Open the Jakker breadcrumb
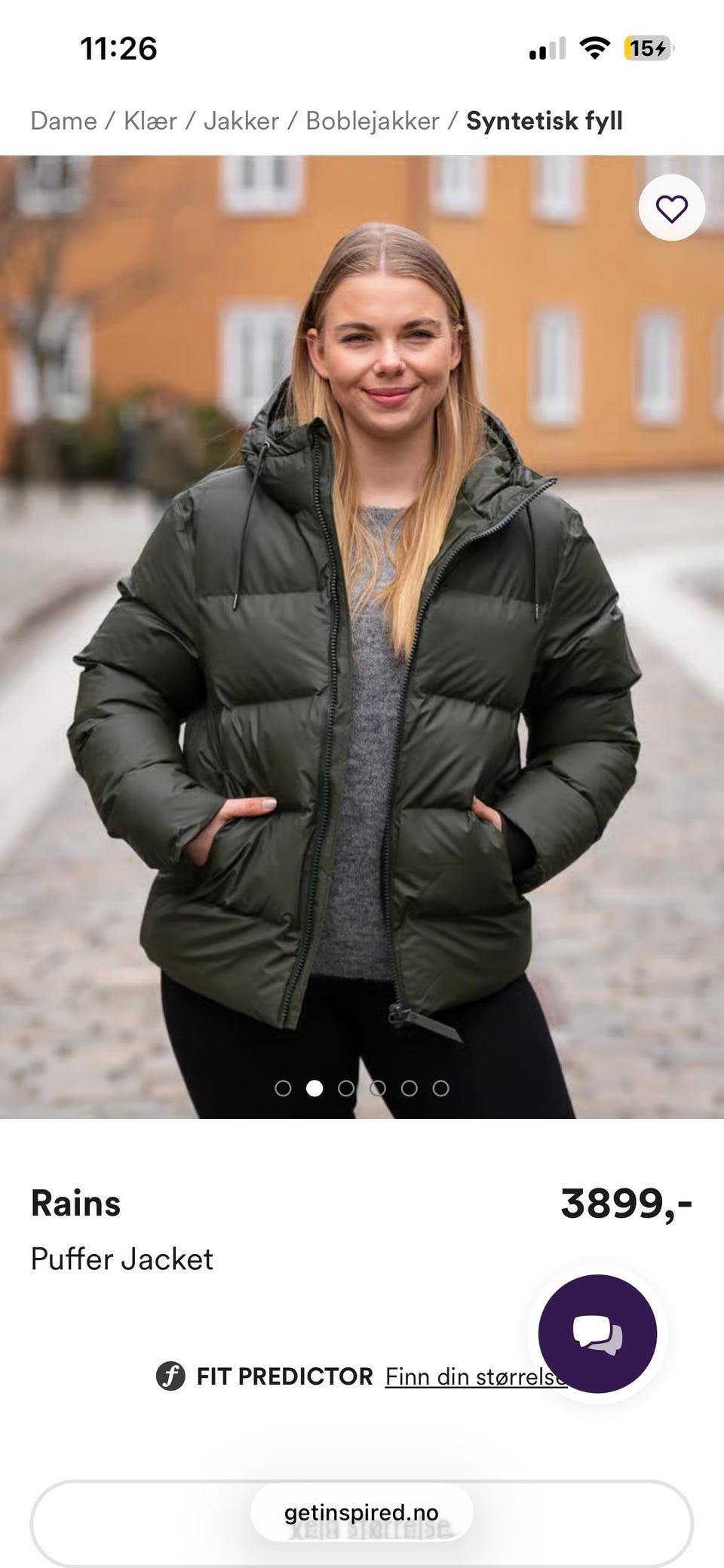Image resolution: width=724 pixels, height=1568 pixels. 241,121
